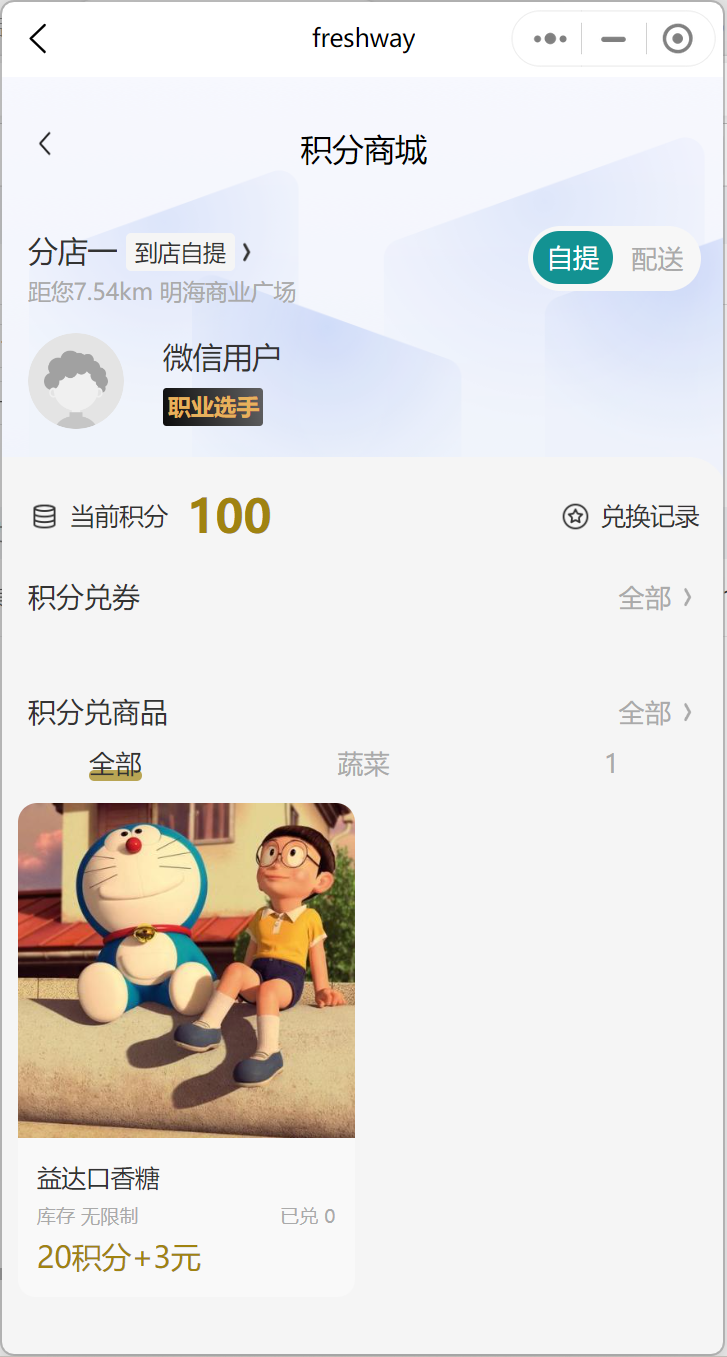Go back from the freshway mini program
The width and height of the screenshot is (727, 1357).
point(38,40)
